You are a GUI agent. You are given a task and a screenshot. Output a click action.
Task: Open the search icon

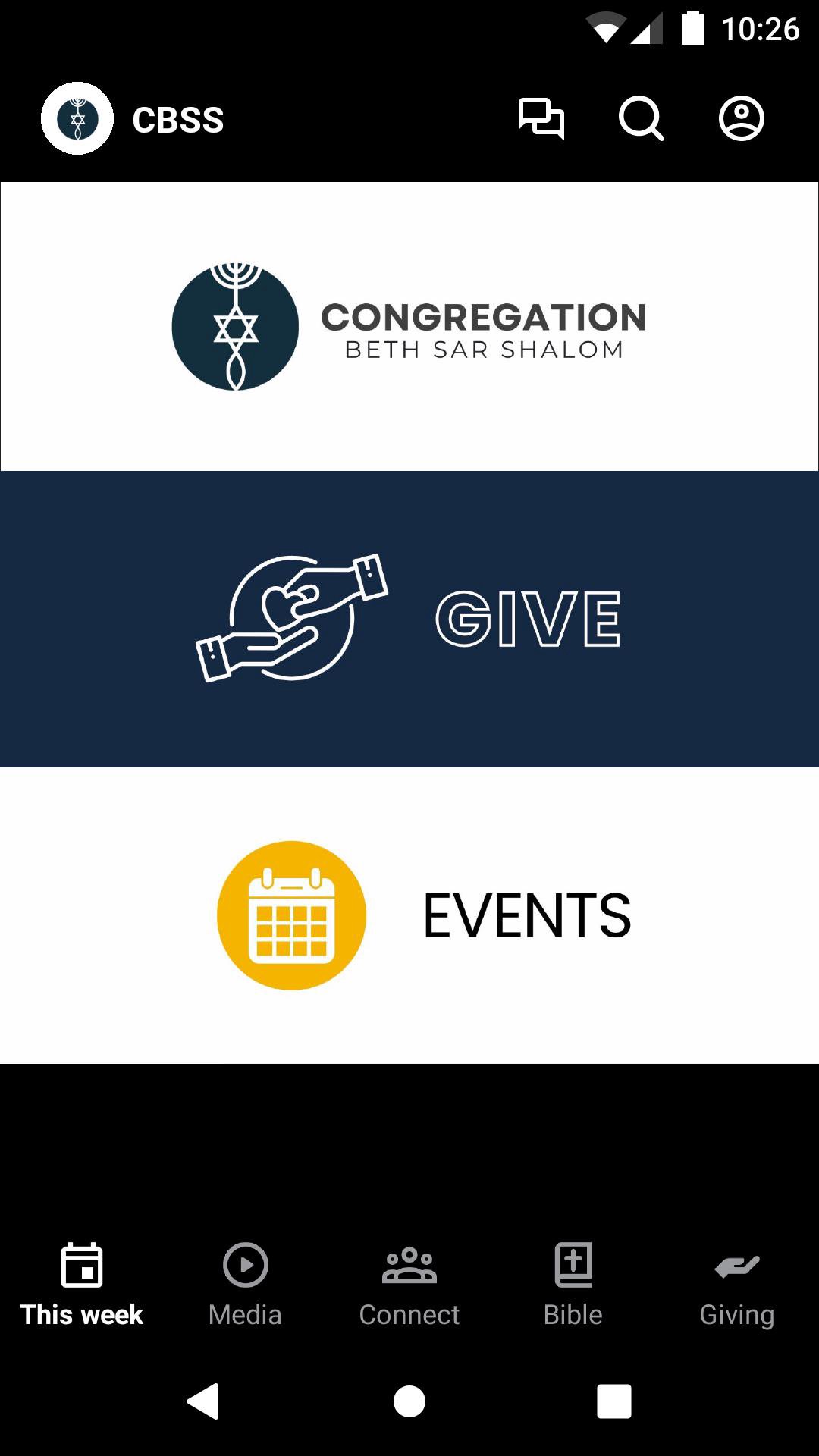pyautogui.click(x=641, y=119)
